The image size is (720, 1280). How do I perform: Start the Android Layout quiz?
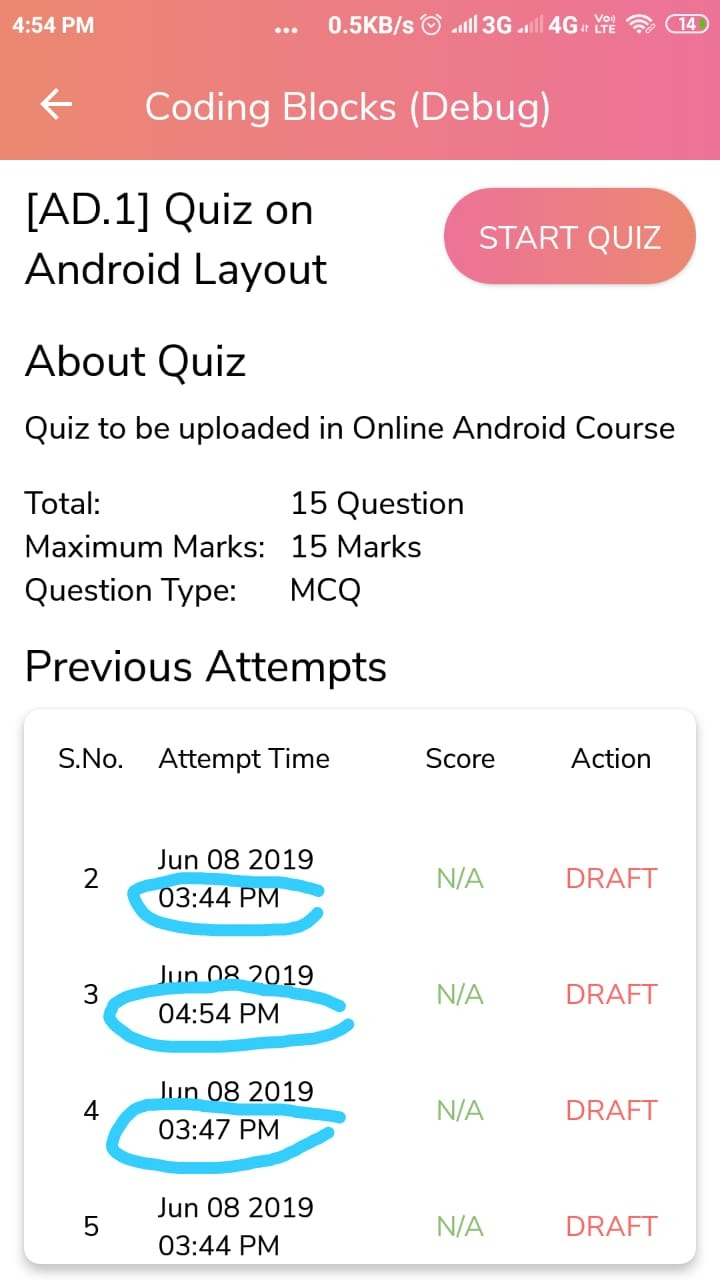pos(569,237)
